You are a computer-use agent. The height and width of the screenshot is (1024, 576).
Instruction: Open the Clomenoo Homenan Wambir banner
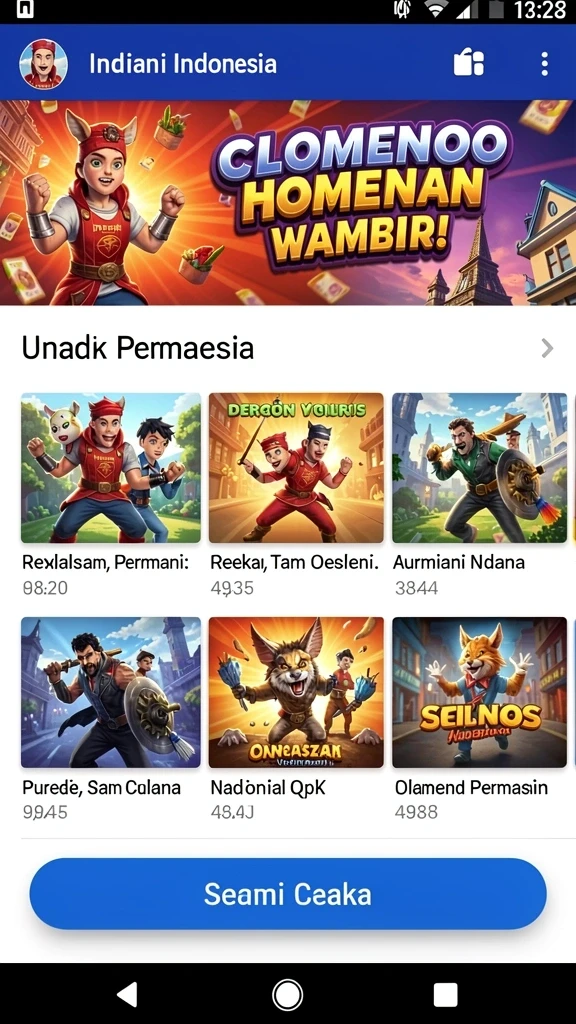[x=288, y=202]
